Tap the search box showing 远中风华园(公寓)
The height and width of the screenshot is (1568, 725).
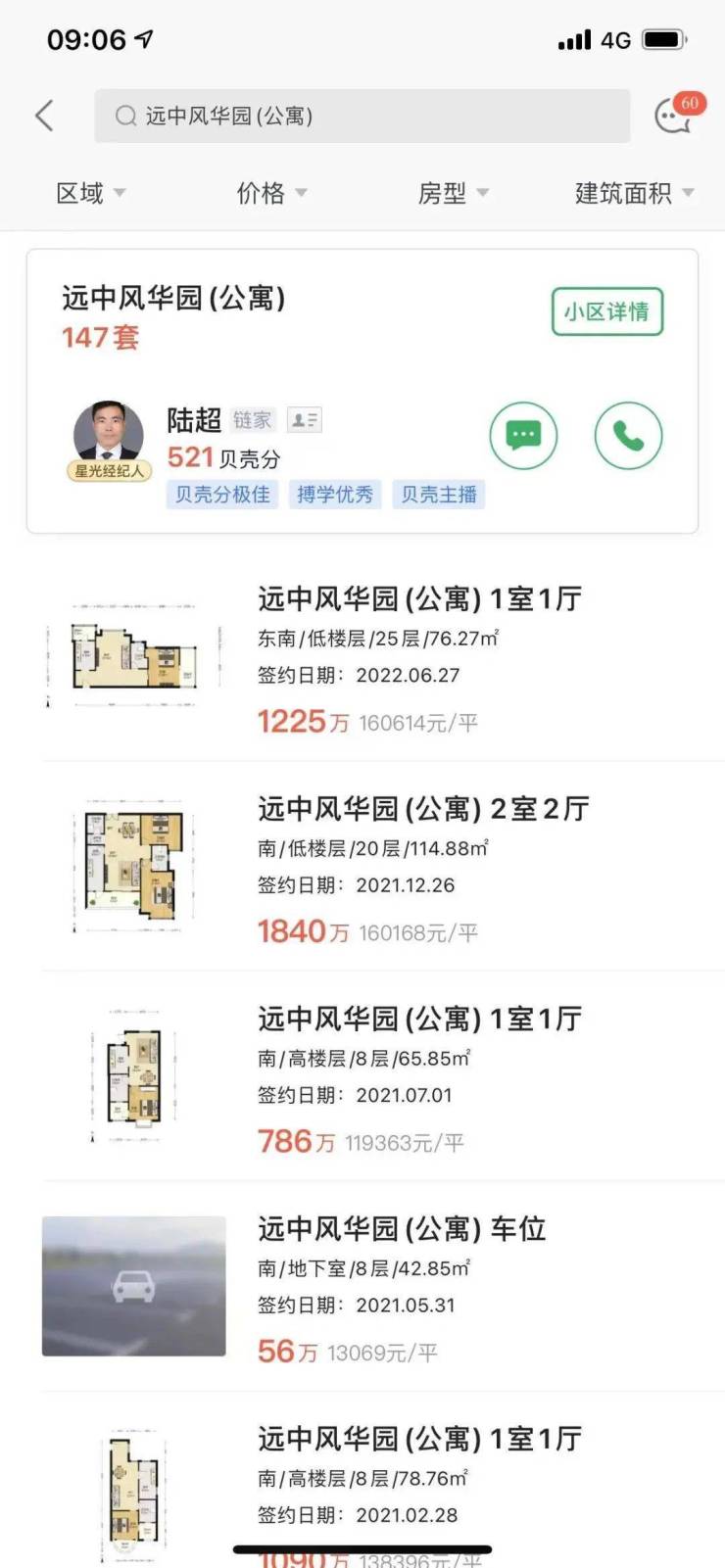(x=362, y=116)
